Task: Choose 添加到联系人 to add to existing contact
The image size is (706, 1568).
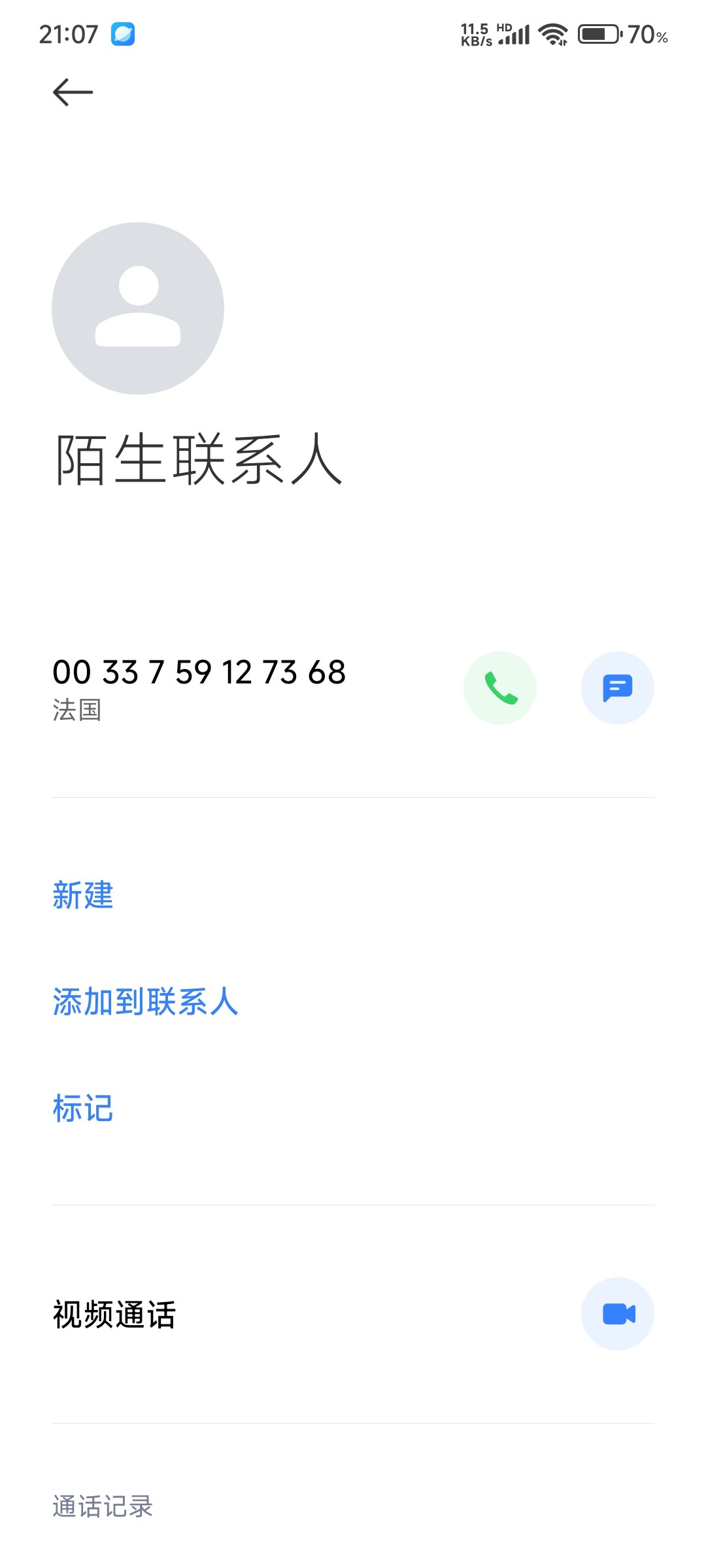Action: point(145,1002)
